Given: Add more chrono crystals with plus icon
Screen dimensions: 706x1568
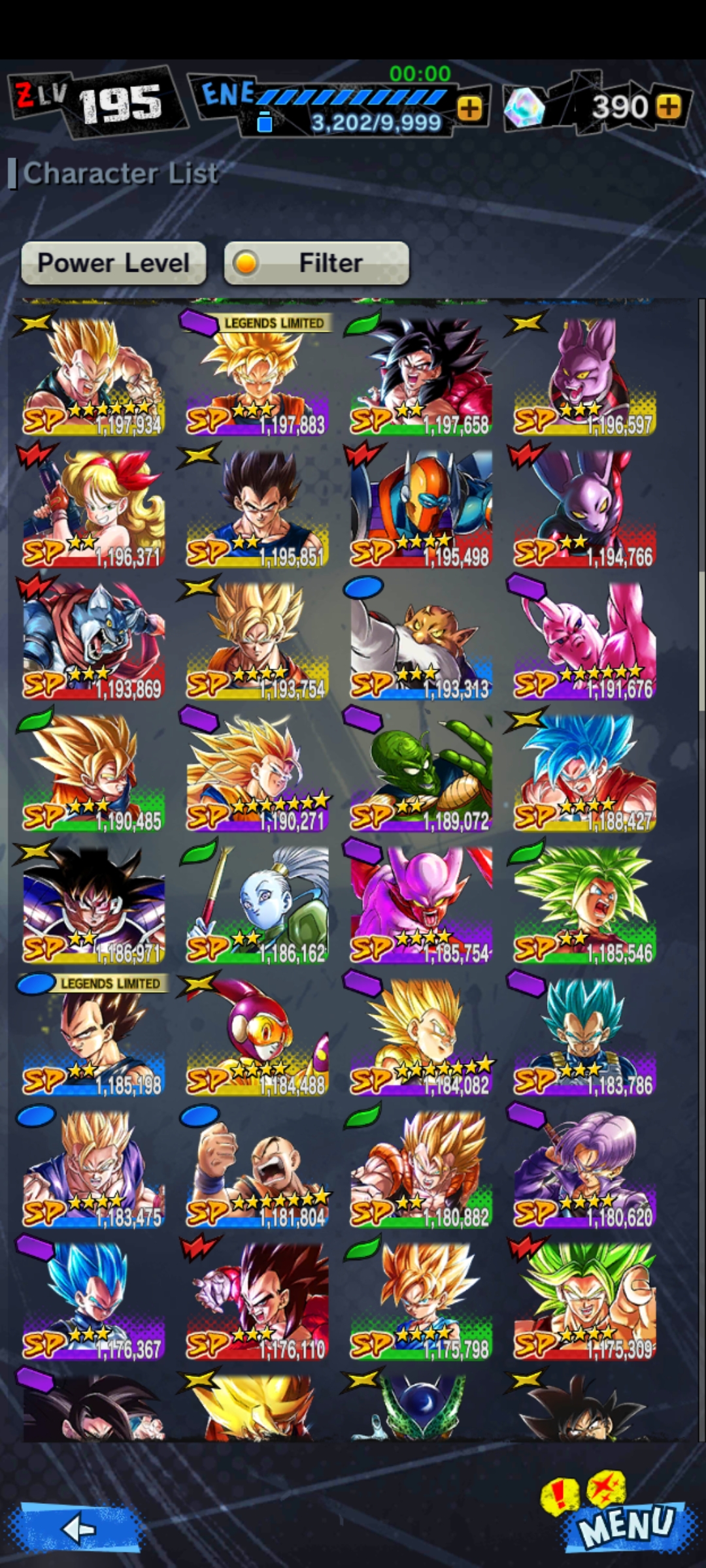Looking at the screenshot, I should pos(669,106).
